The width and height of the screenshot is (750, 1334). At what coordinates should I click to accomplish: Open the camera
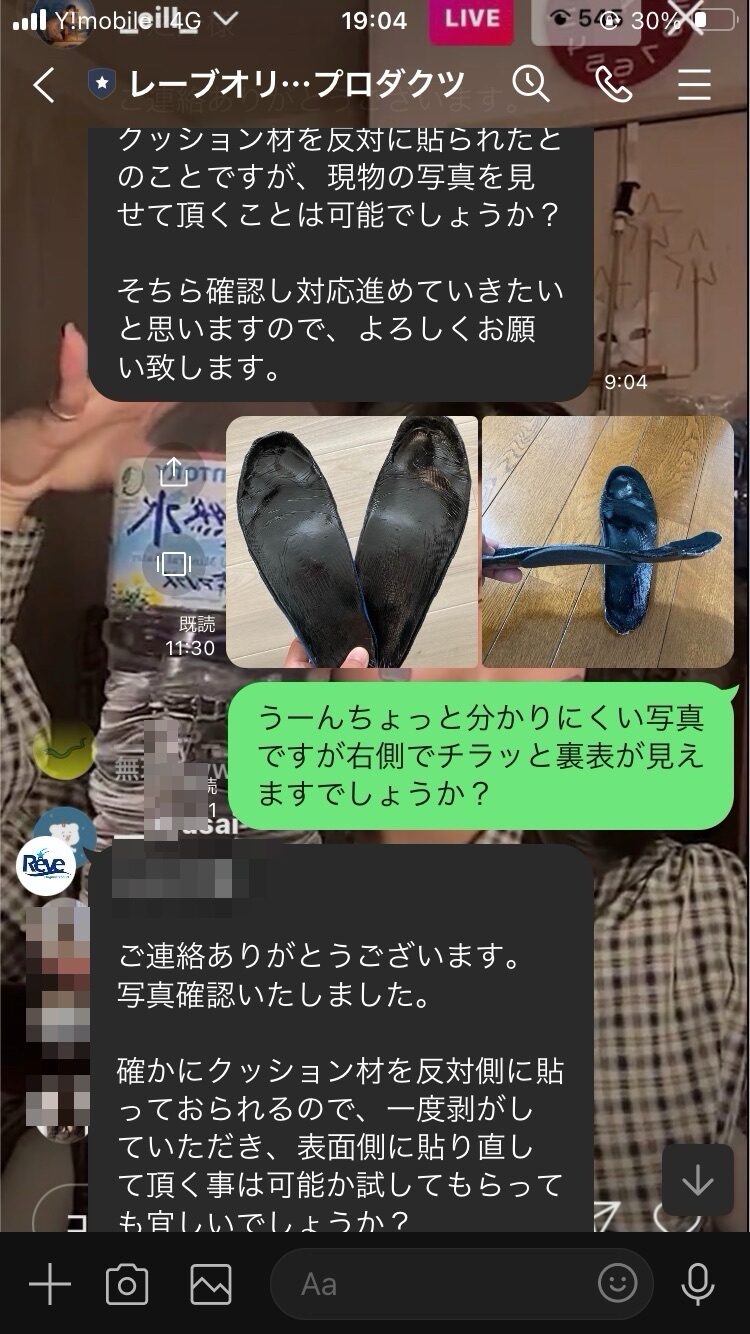(x=127, y=1284)
